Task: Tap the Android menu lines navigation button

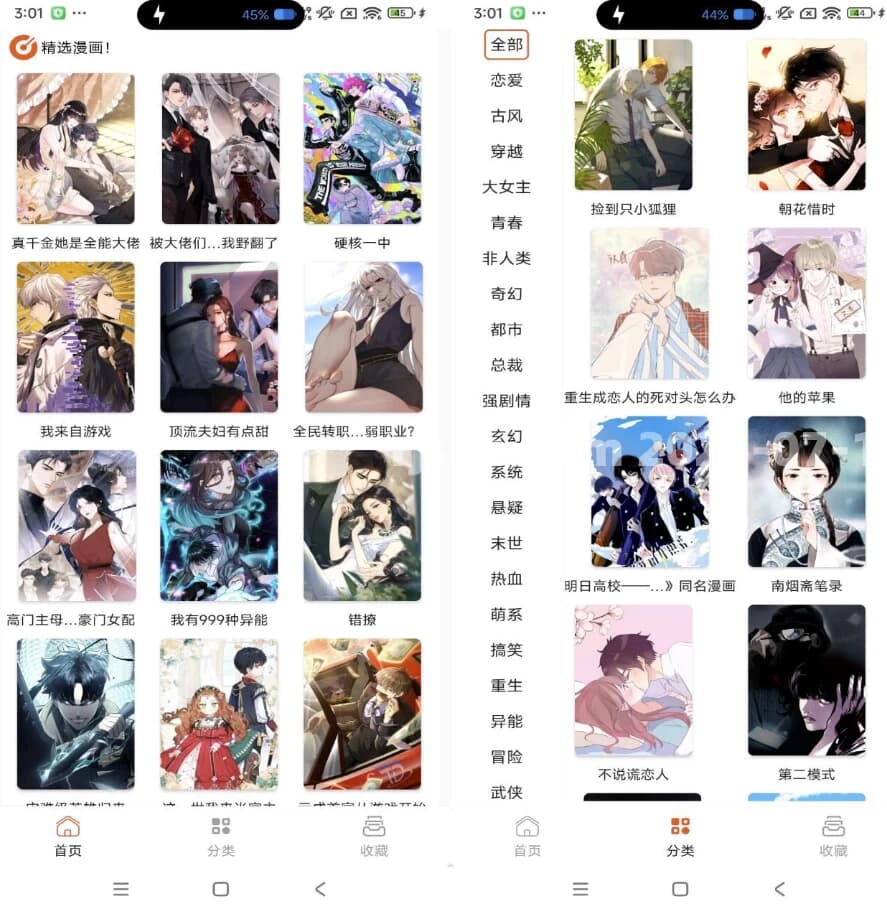Action: point(121,889)
